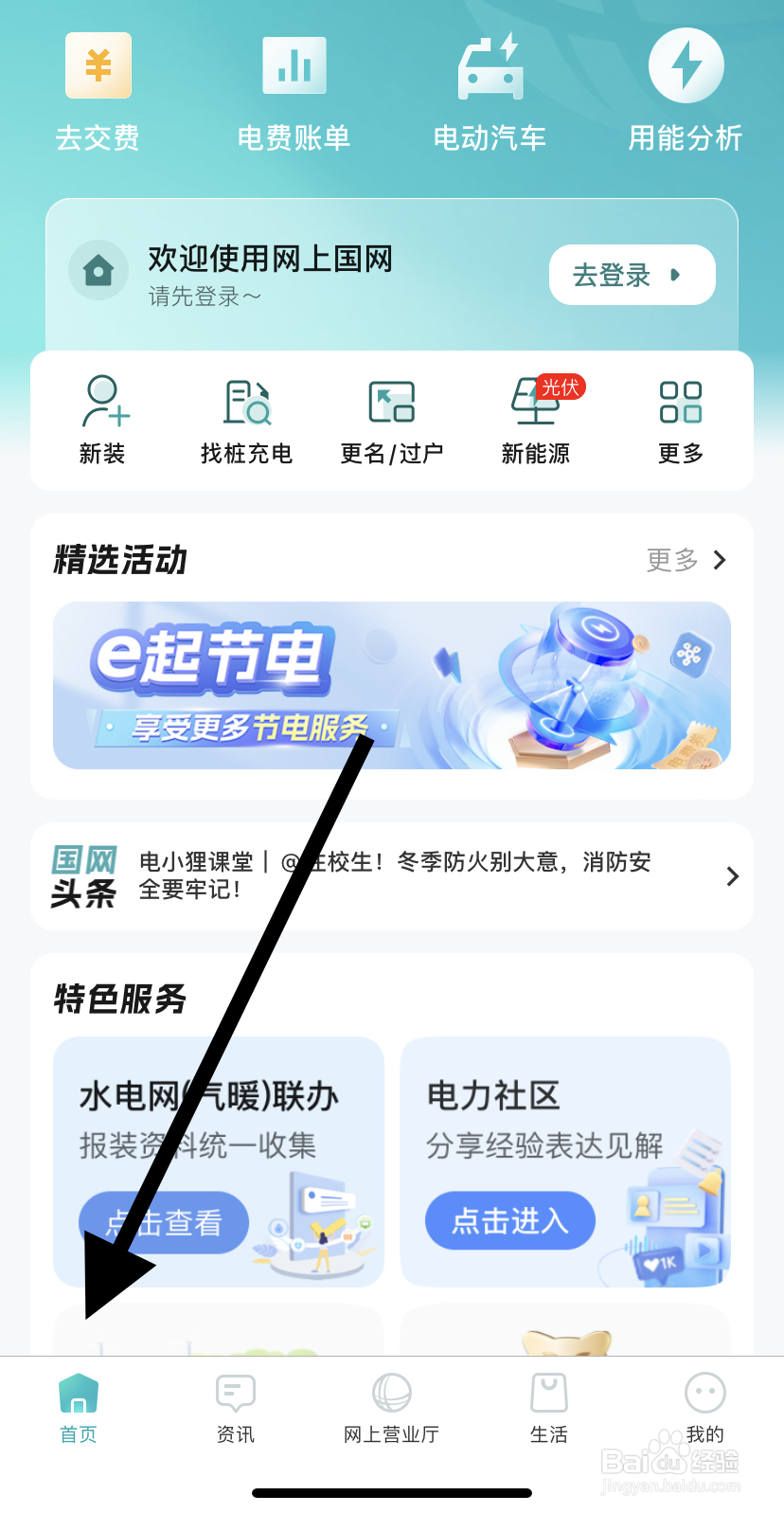Select the 更名/过户 transfer icon
The image size is (784, 1513).
click(x=390, y=420)
